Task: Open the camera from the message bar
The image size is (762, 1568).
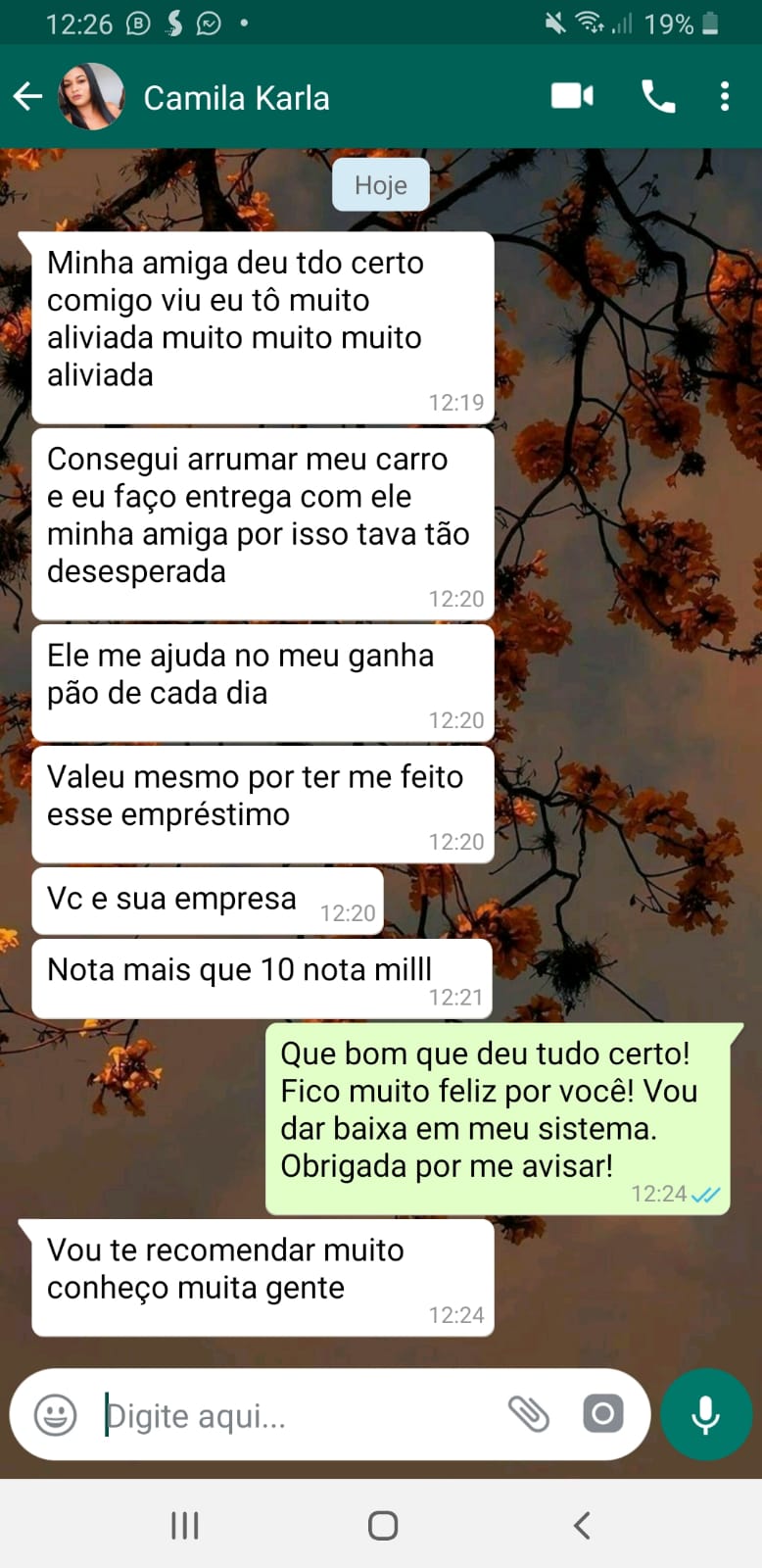Action: (x=603, y=1414)
